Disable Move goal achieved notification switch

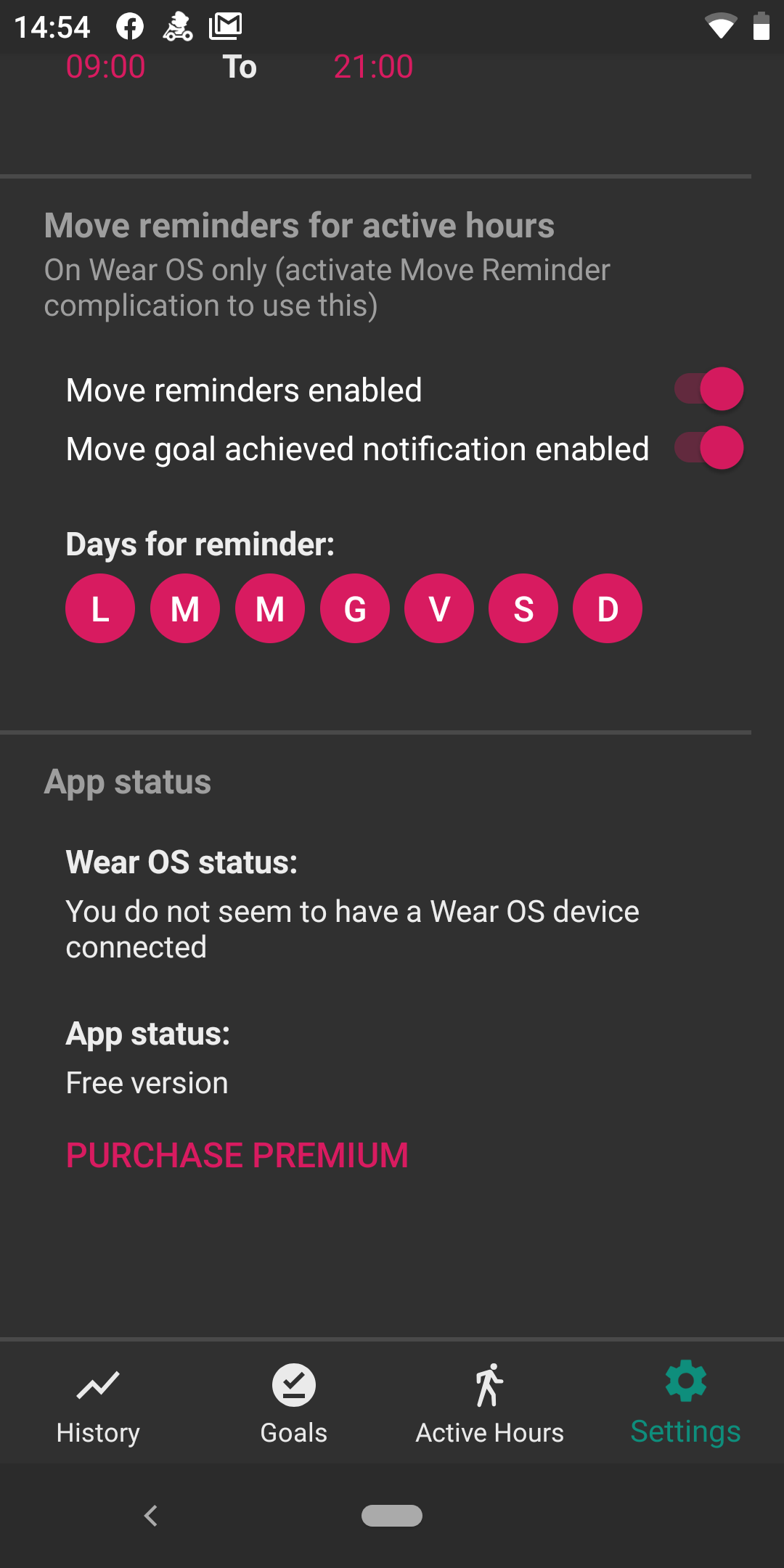click(709, 448)
